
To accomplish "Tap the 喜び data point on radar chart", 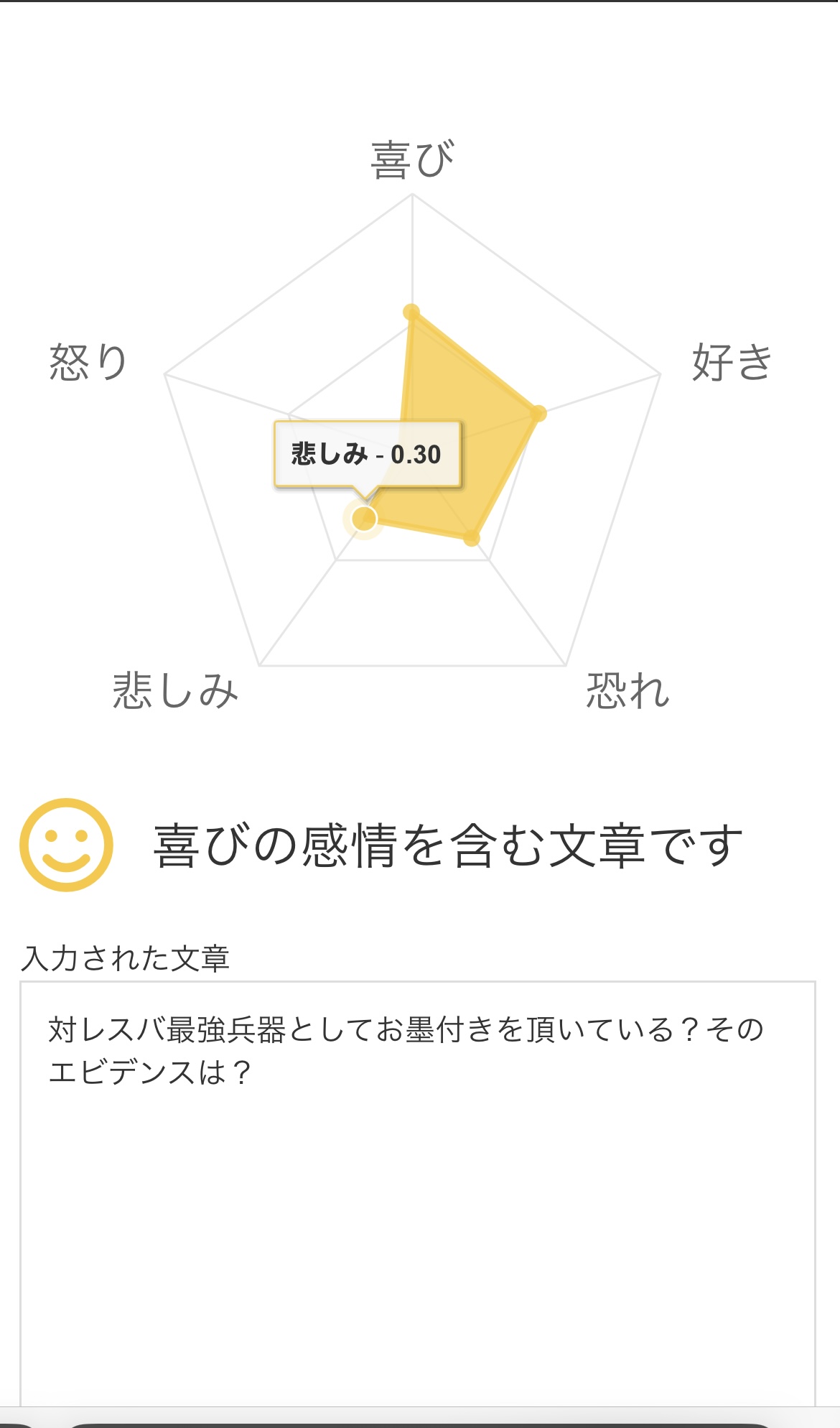I will coord(411,312).
